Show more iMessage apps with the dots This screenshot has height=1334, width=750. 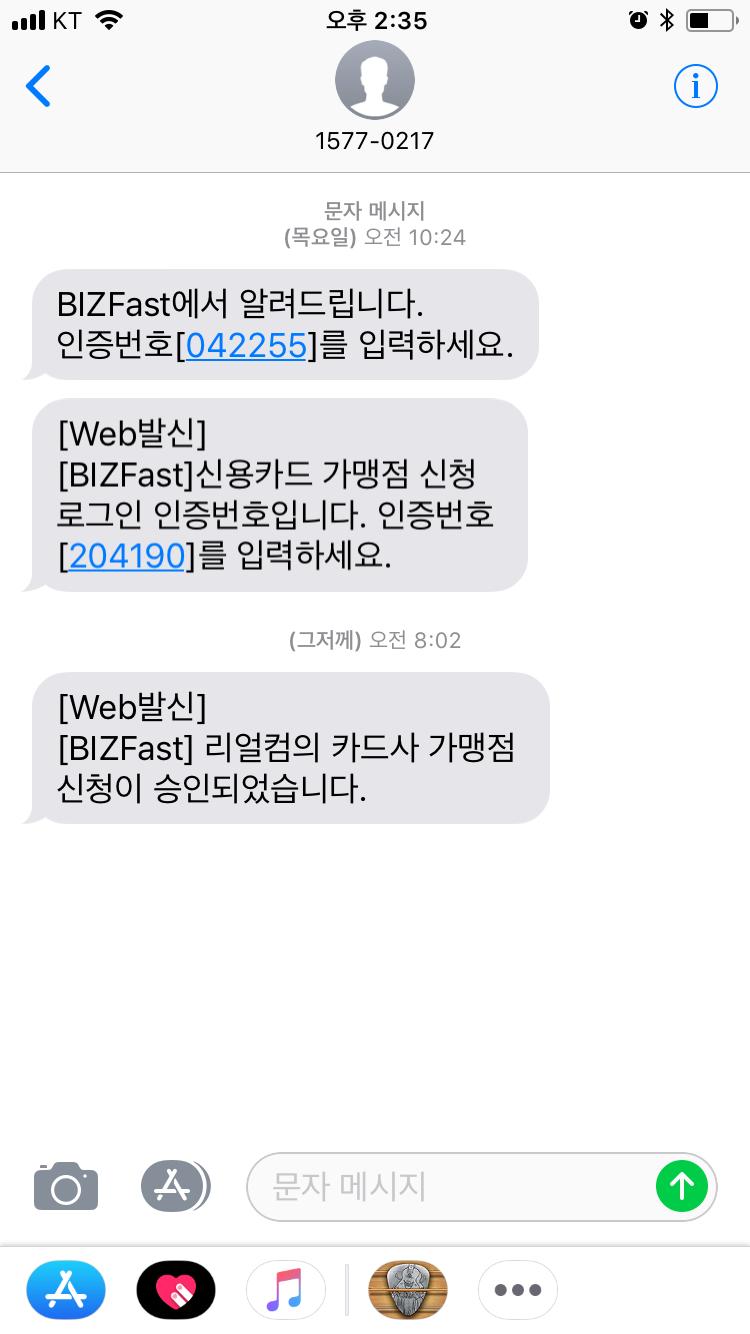[518, 1290]
